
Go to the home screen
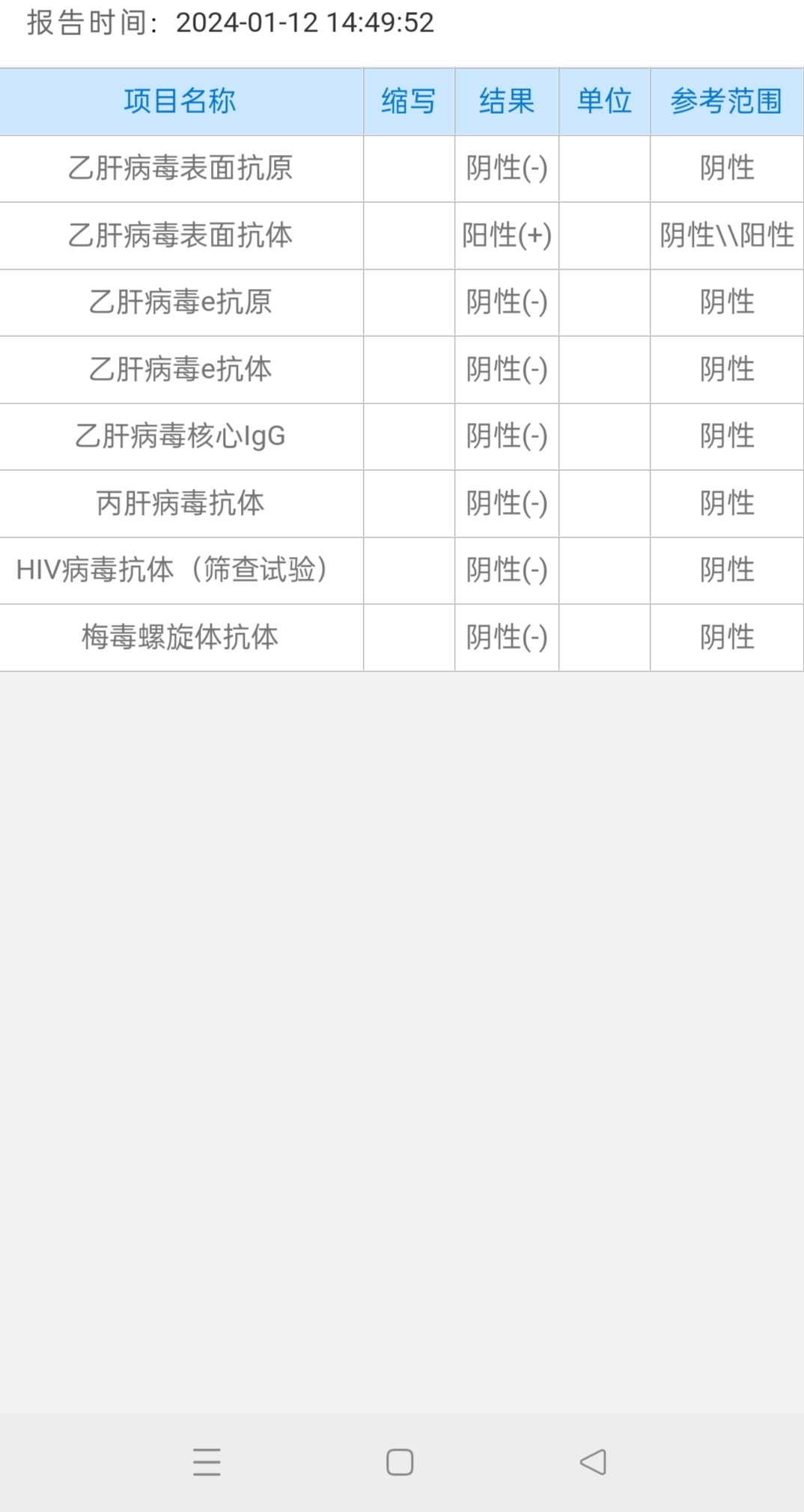pyautogui.click(x=400, y=1462)
